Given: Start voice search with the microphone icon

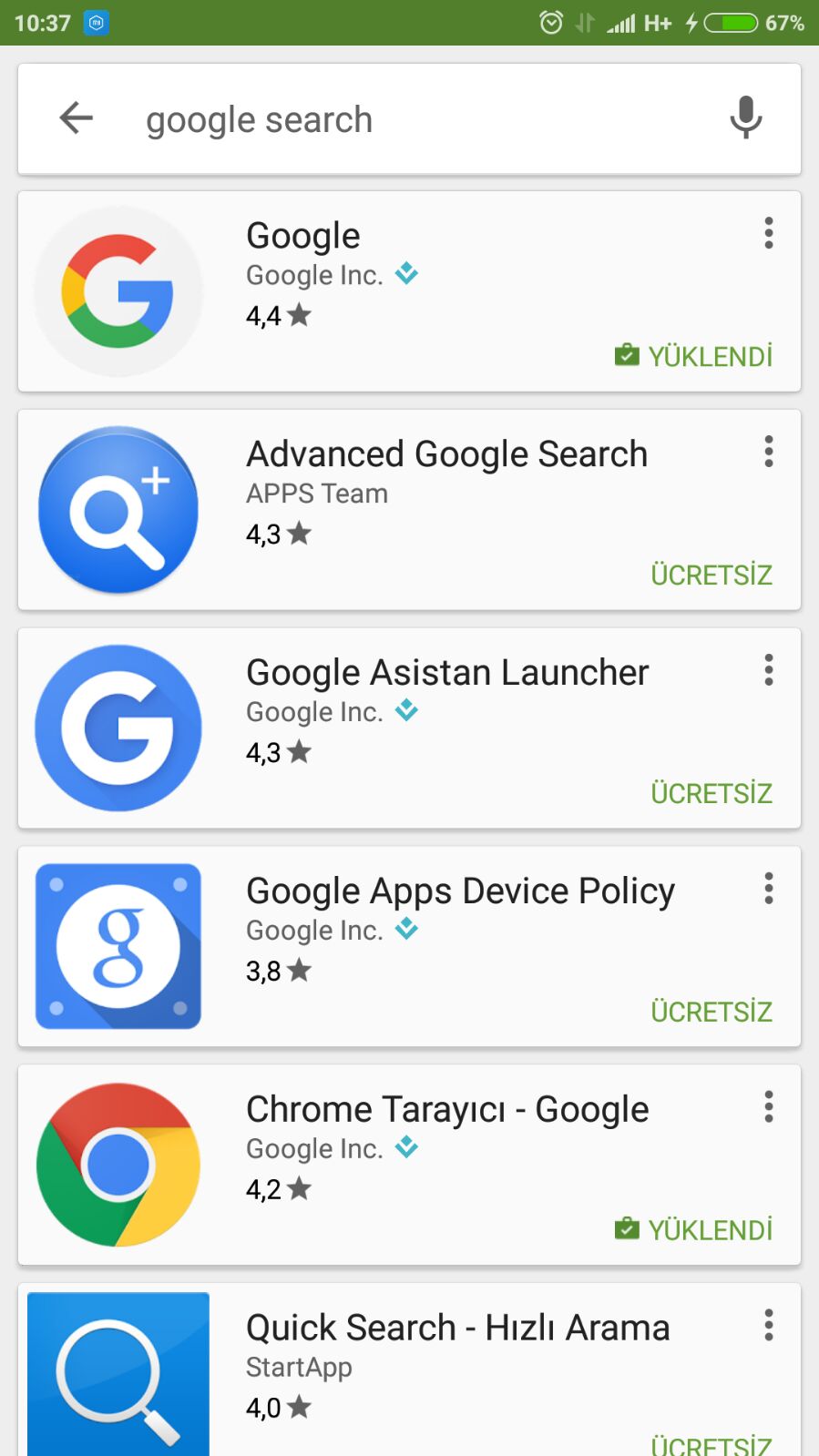Looking at the screenshot, I should pos(745,118).
